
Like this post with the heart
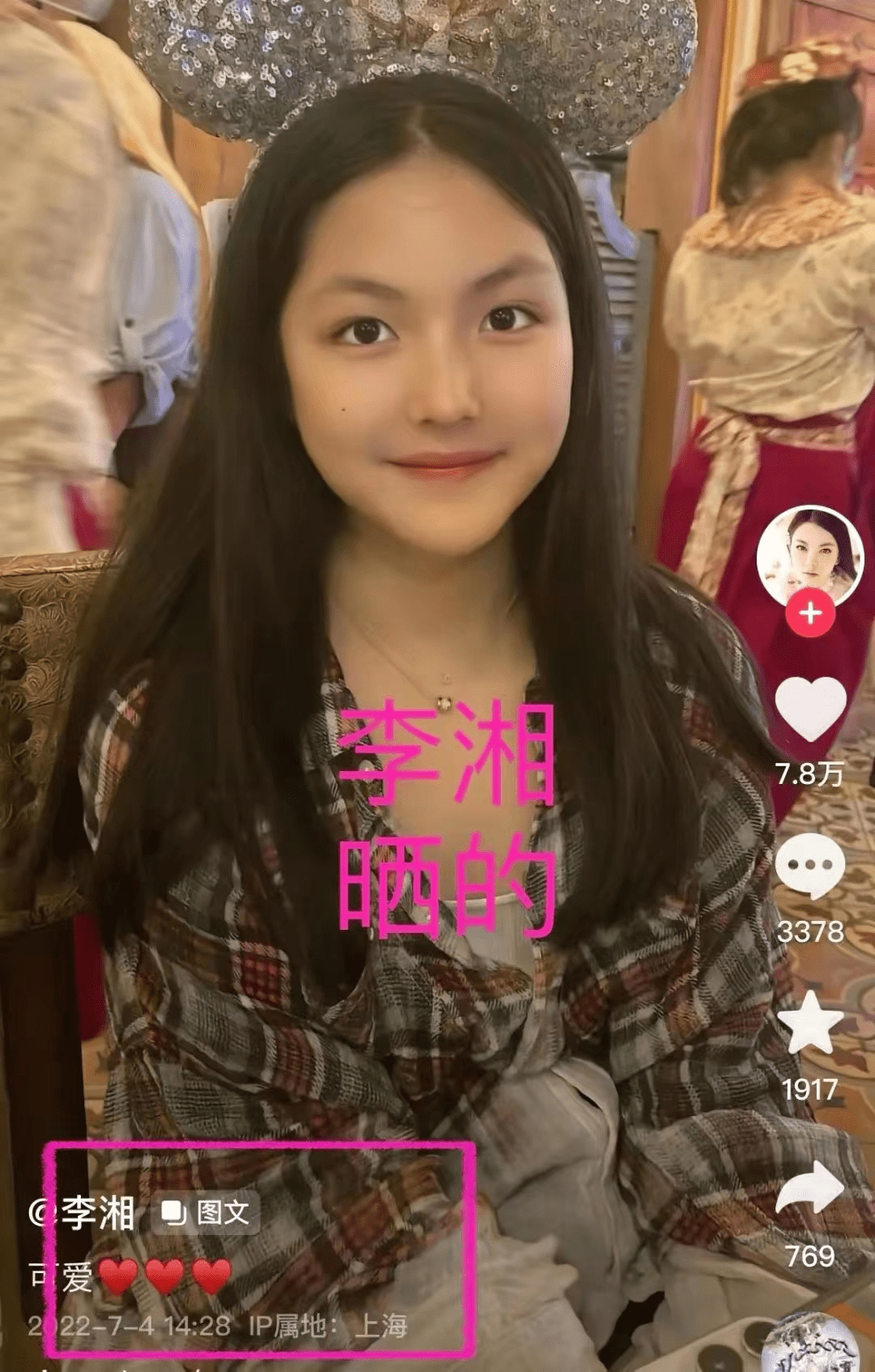[x=810, y=708]
